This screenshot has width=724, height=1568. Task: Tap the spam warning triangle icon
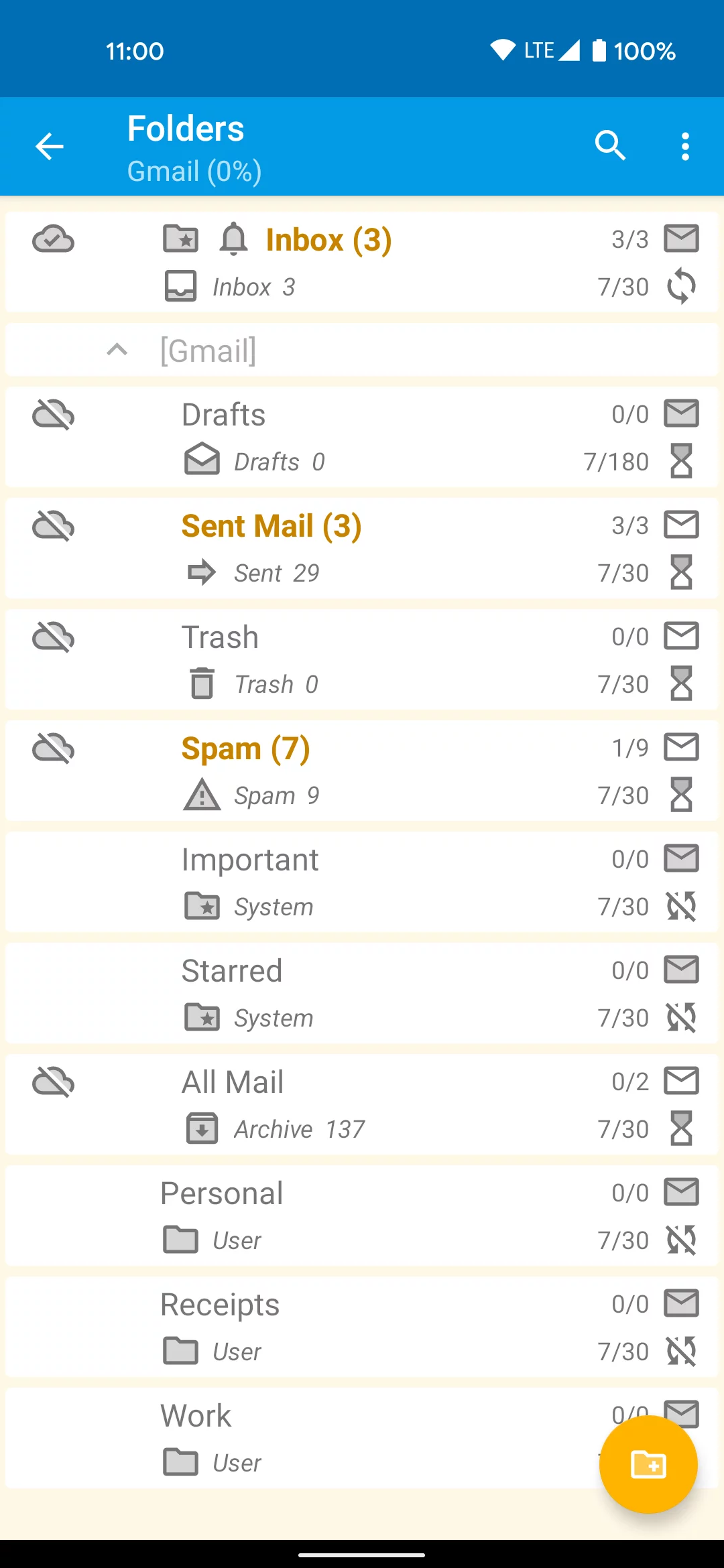202,795
